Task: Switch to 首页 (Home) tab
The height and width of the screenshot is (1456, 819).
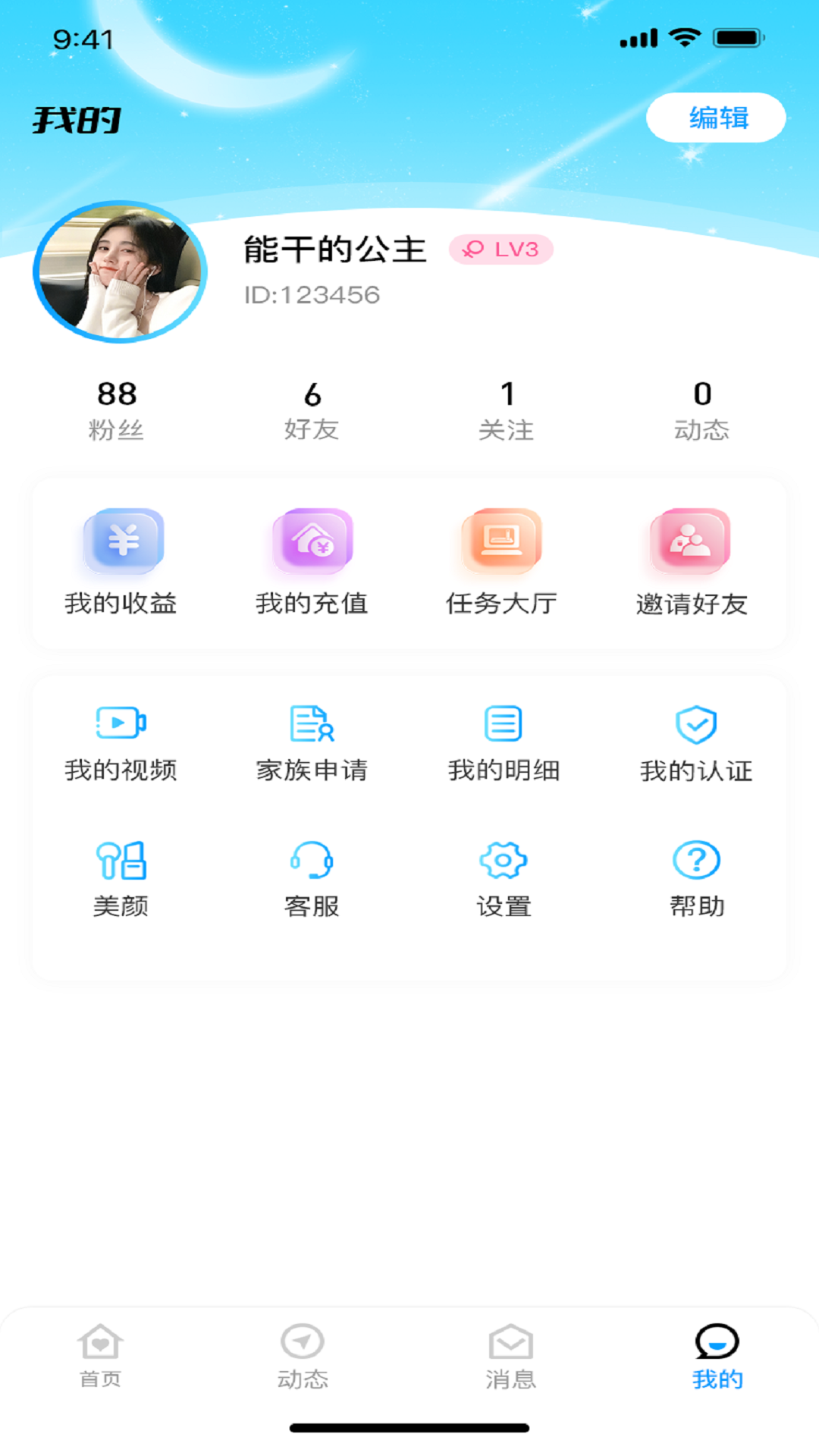Action: pyautogui.click(x=100, y=1357)
